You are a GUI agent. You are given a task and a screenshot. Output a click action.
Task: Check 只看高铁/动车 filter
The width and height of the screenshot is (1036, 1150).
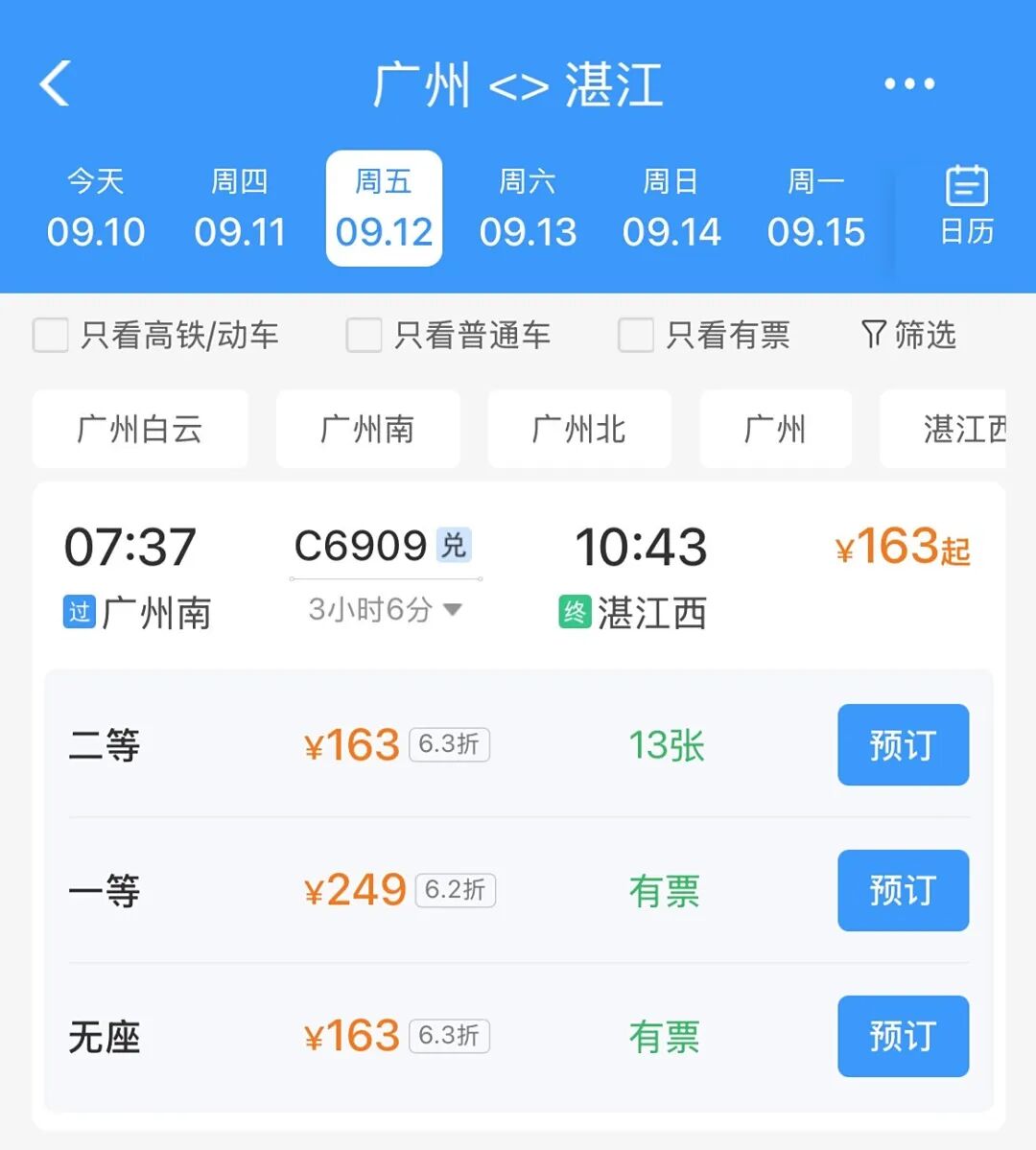[51, 336]
